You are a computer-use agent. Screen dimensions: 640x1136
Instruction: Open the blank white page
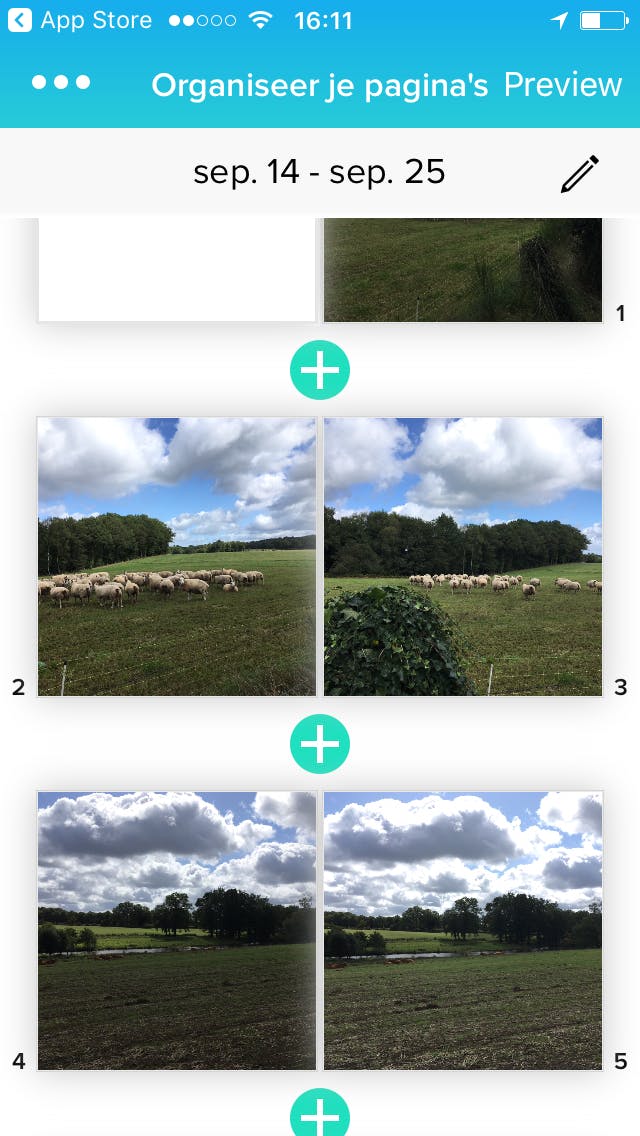pyautogui.click(x=177, y=269)
